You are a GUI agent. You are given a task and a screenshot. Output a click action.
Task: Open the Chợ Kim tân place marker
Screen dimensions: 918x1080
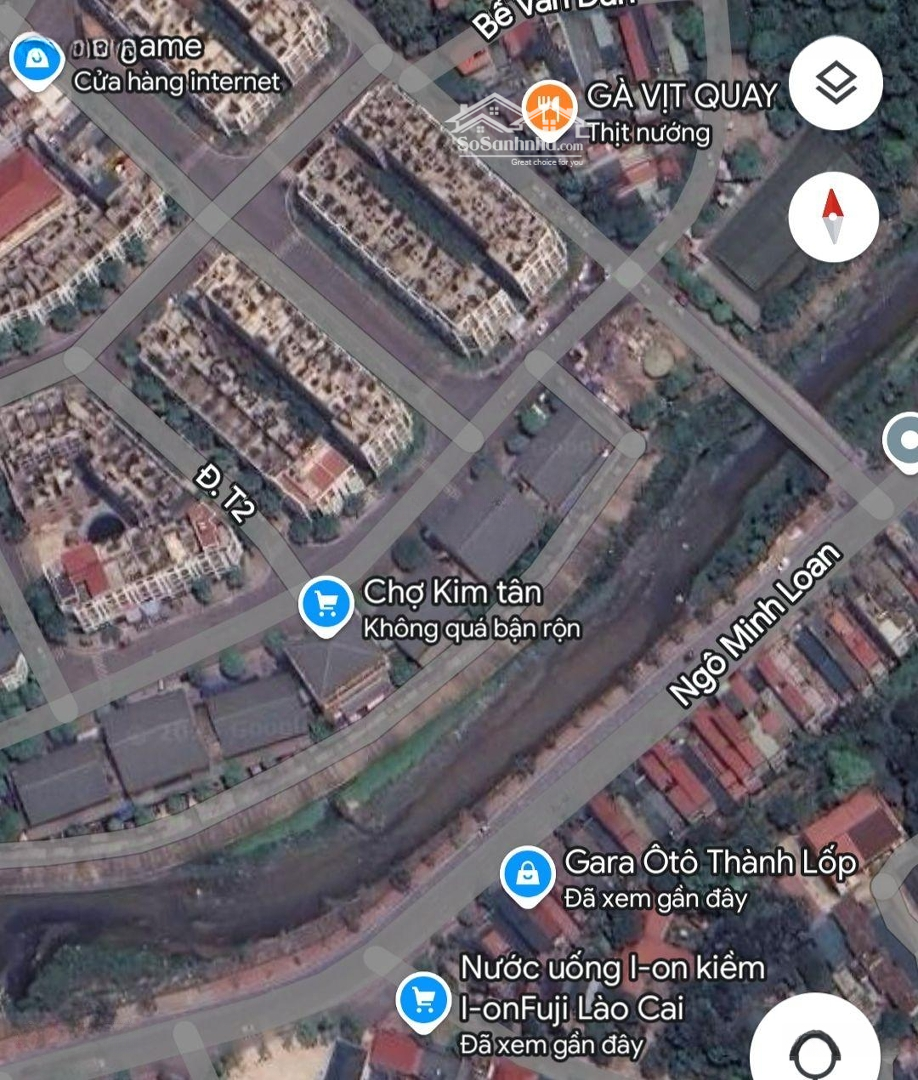pos(326,603)
